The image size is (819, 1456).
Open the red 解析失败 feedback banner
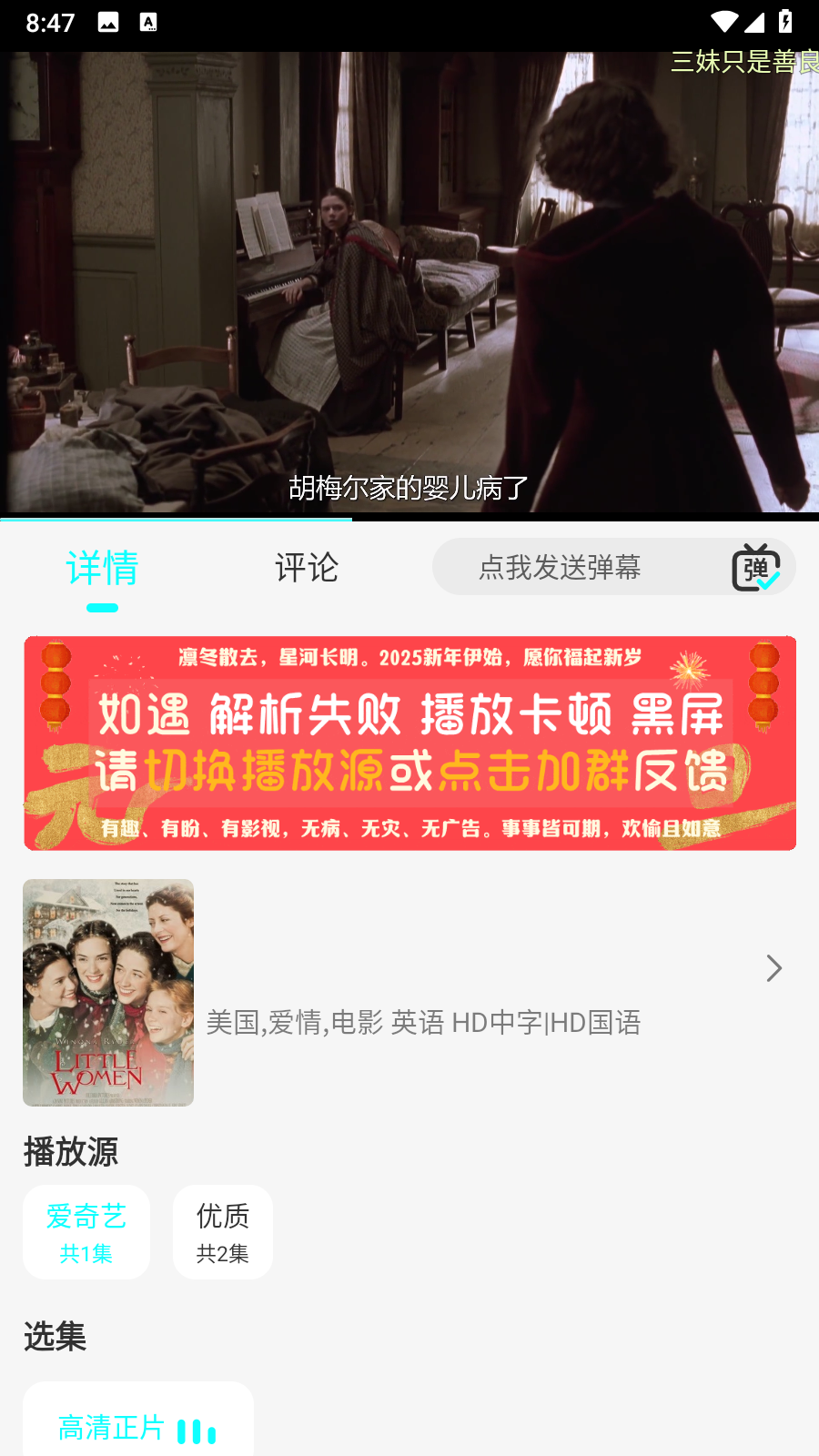409,743
